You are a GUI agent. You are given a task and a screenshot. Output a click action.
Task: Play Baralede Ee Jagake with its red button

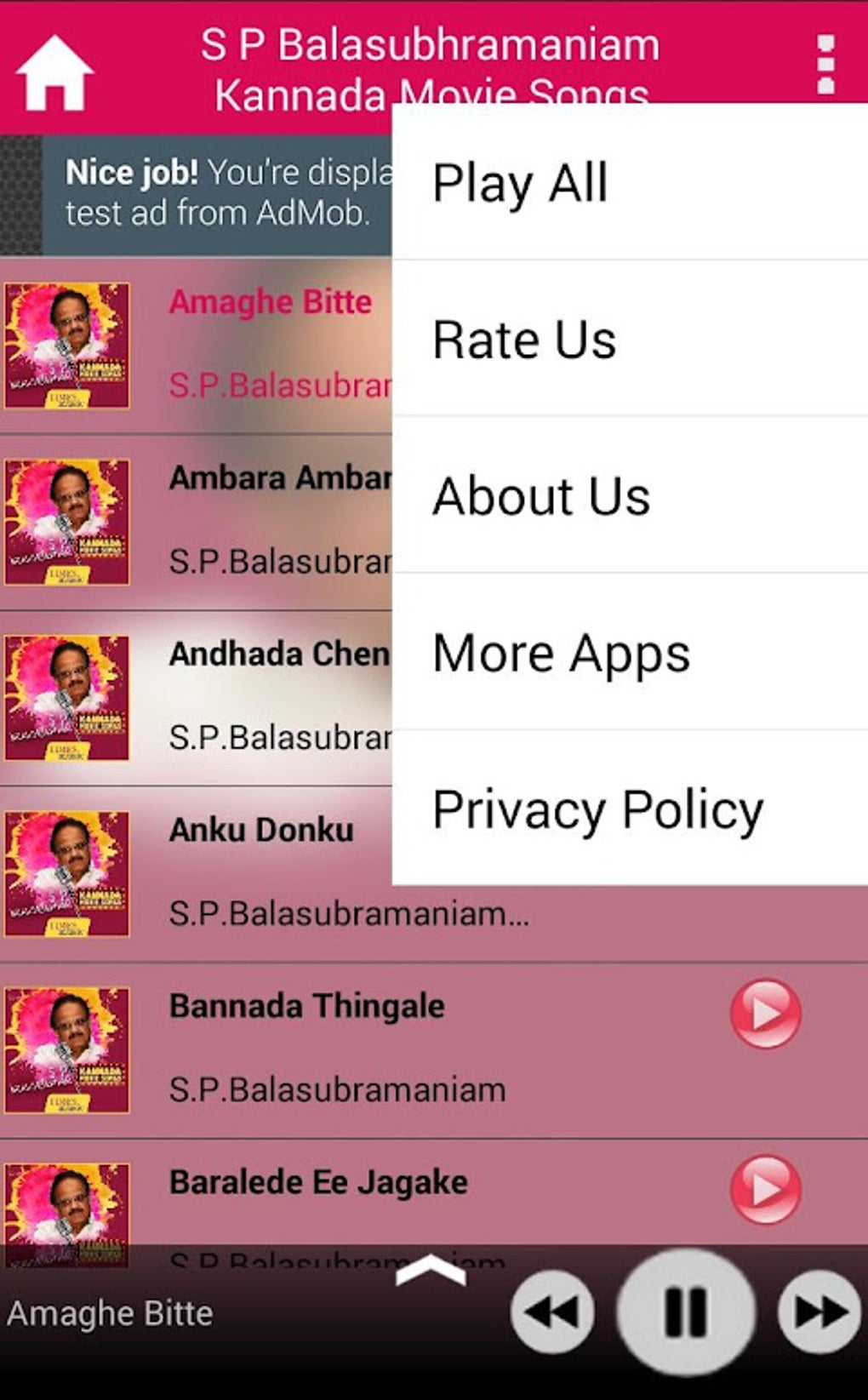[x=765, y=1189]
